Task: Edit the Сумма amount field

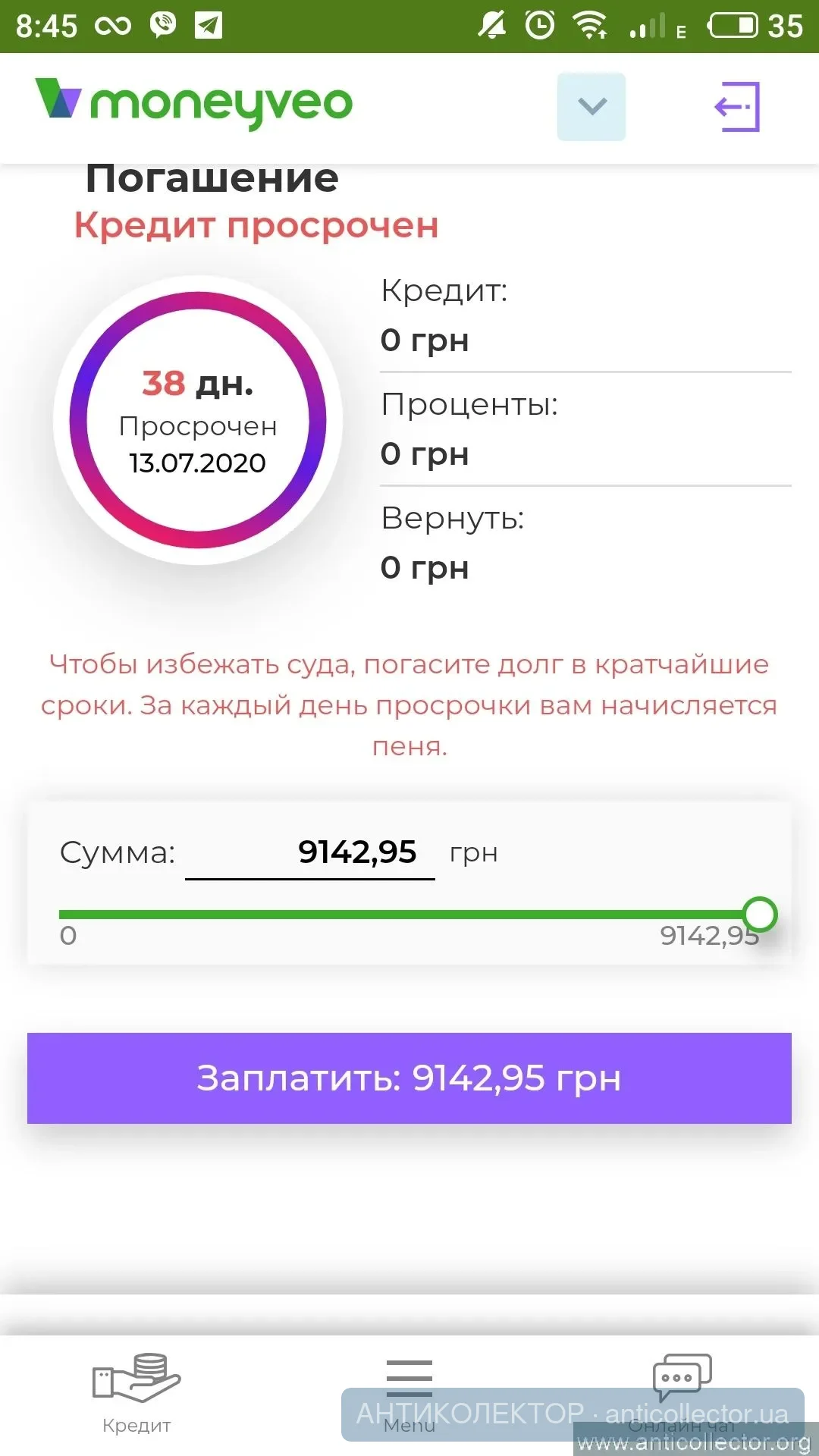Action: (x=311, y=853)
